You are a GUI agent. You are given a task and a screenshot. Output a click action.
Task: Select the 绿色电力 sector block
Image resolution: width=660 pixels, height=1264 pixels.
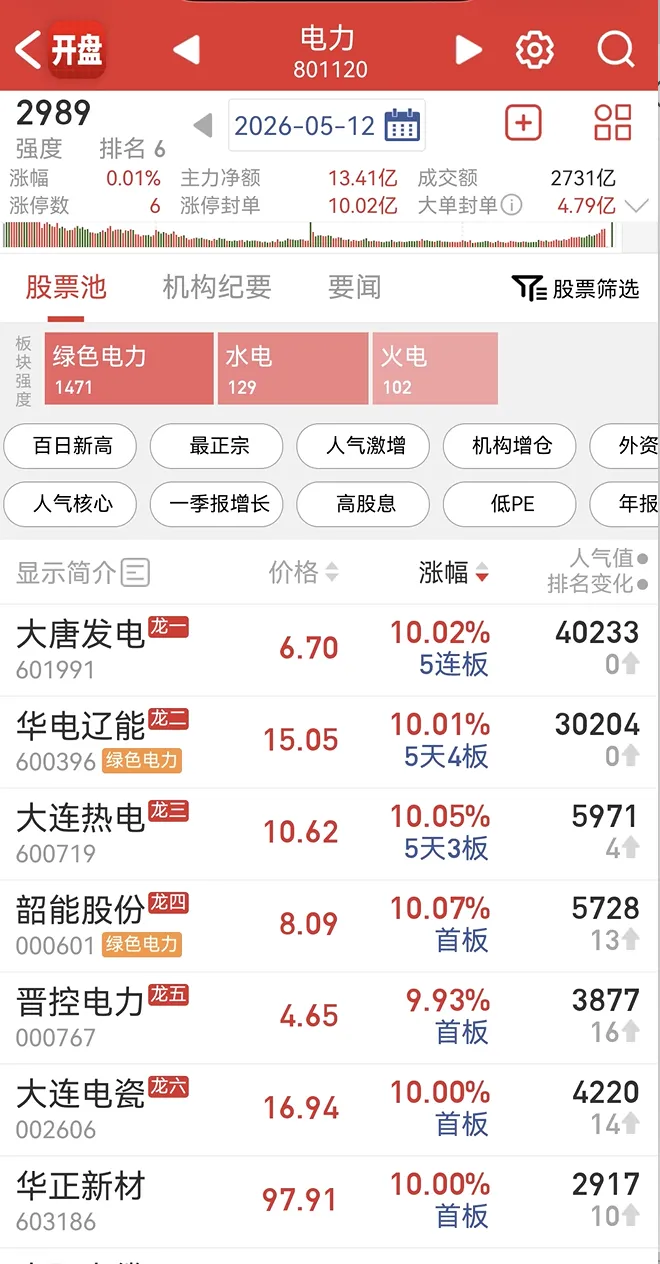pyautogui.click(x=129, y=368)
